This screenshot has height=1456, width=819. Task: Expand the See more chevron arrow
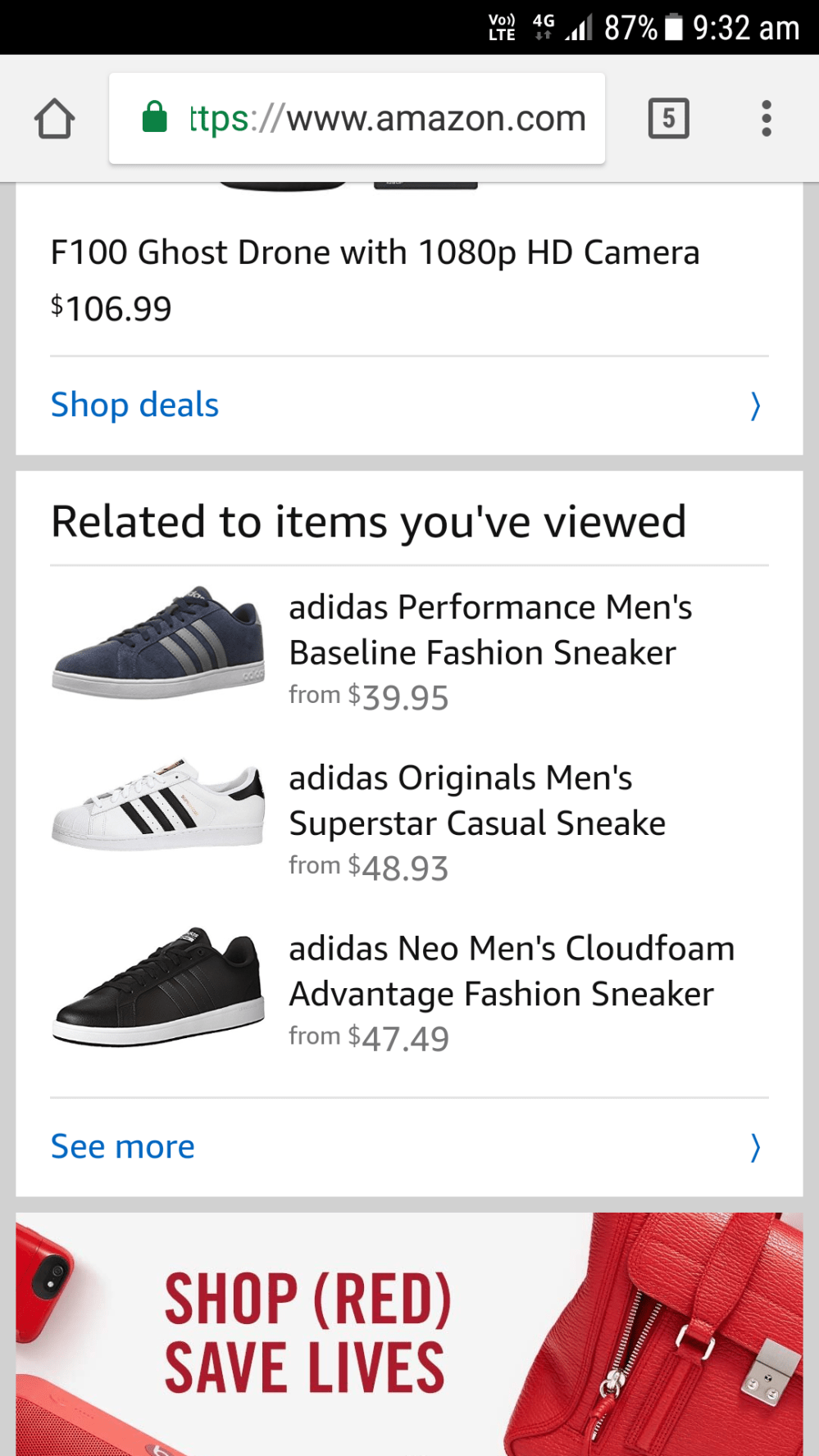point(754,1147)
